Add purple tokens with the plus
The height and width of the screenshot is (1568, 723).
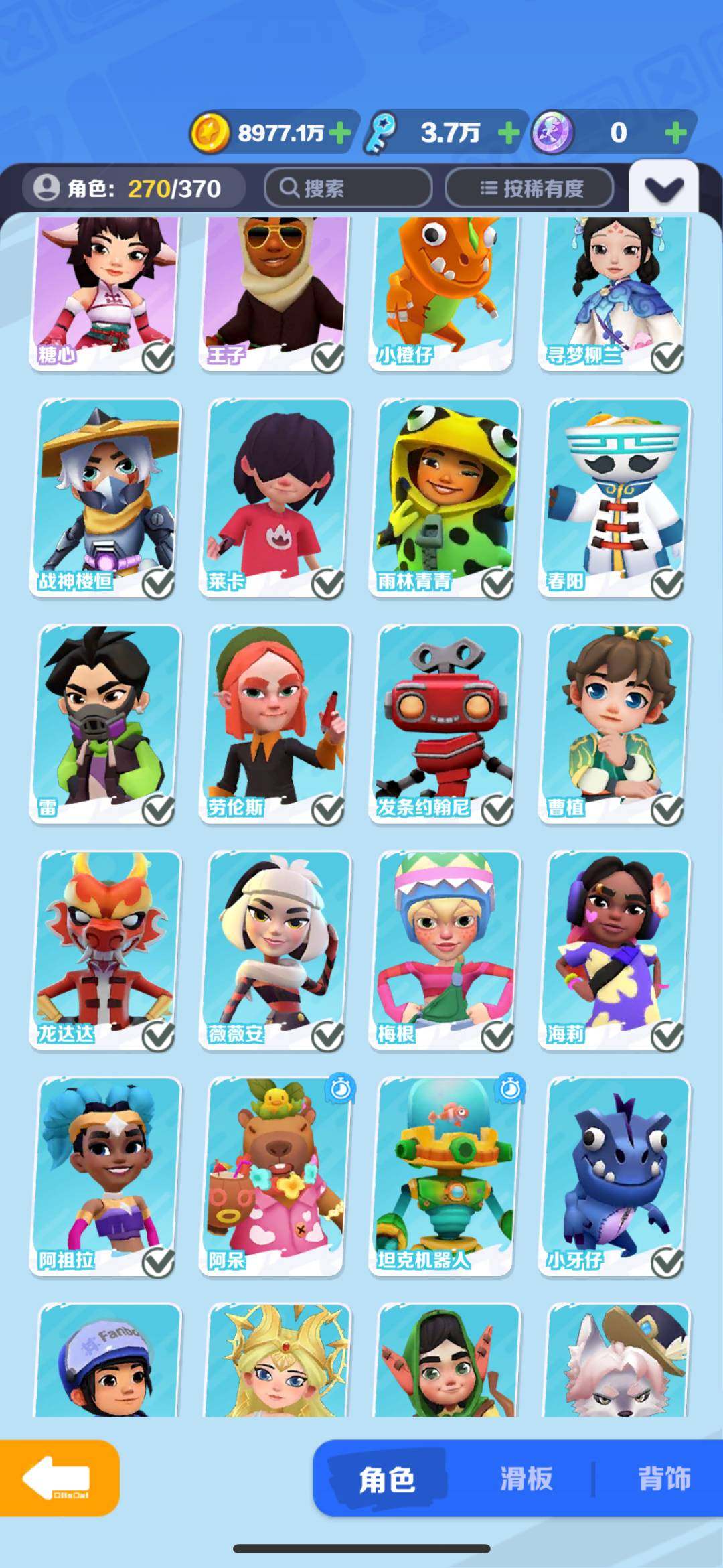click(x=675, y=133)
